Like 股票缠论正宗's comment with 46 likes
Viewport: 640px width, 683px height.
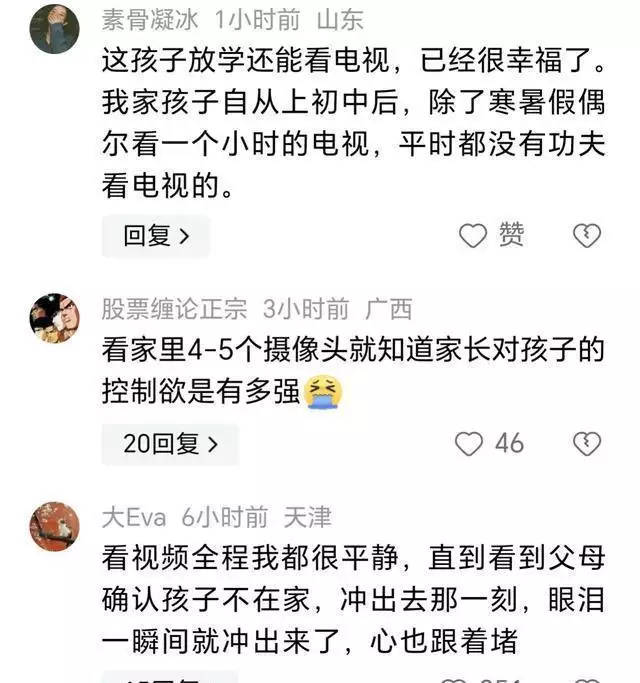pyautogui.click(x=470, y=444)
